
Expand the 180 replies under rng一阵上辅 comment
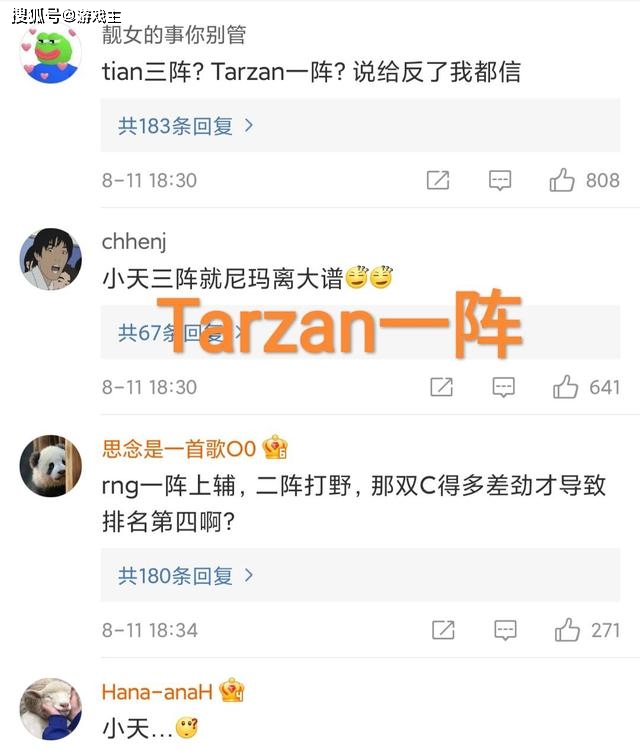186,576
